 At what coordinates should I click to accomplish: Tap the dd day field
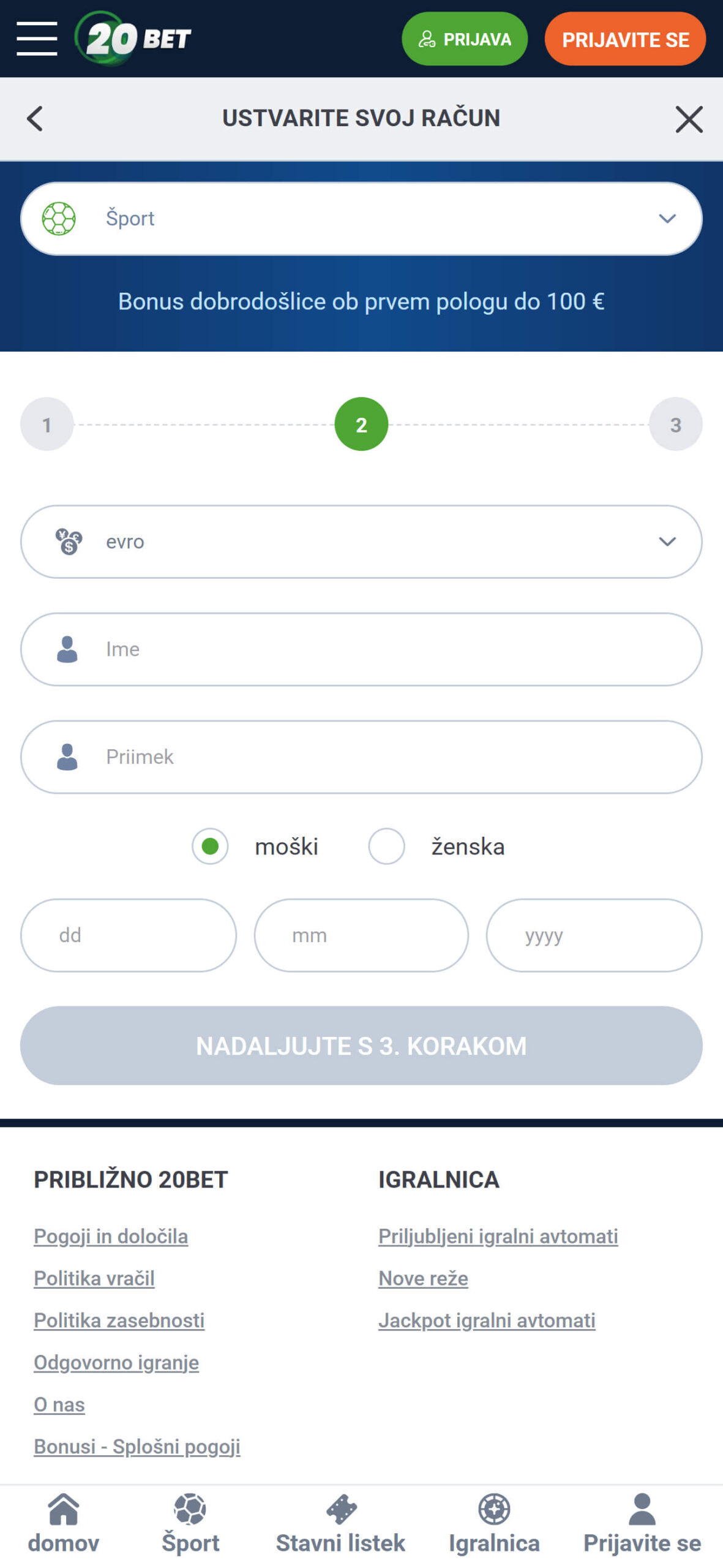(129, 935)
